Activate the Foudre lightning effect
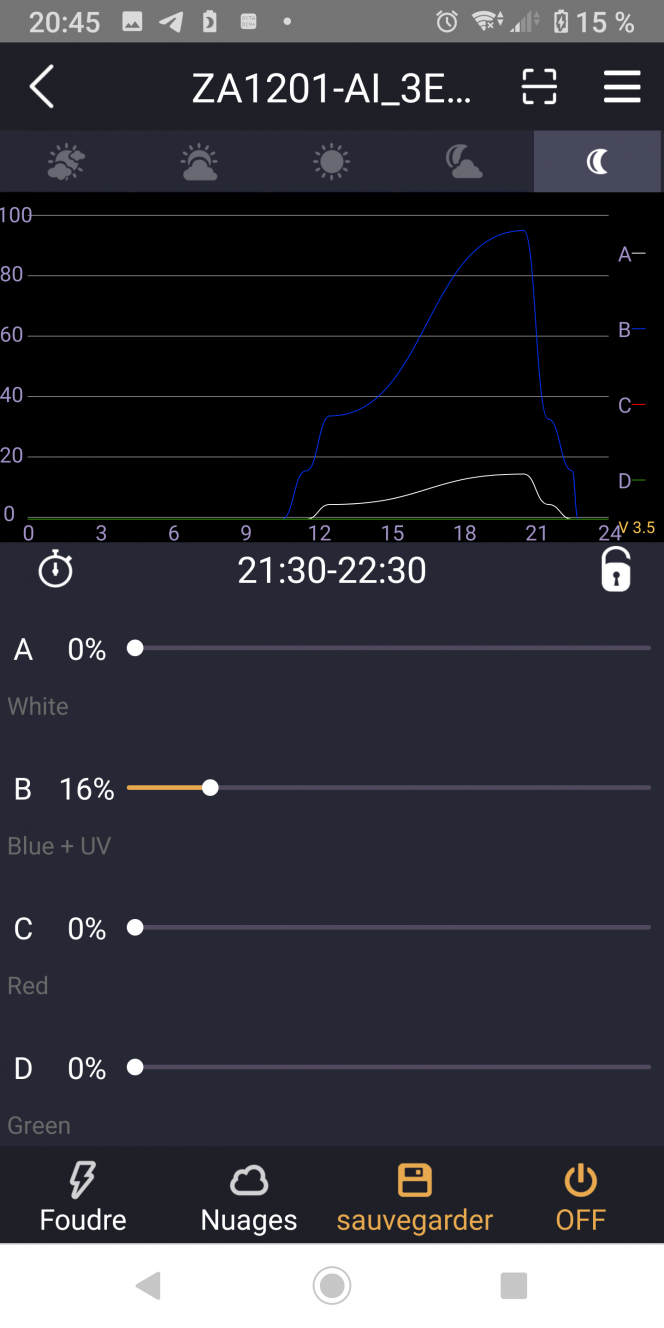Viewport: 664px width, 1328px height. (x=83, y=1197)
